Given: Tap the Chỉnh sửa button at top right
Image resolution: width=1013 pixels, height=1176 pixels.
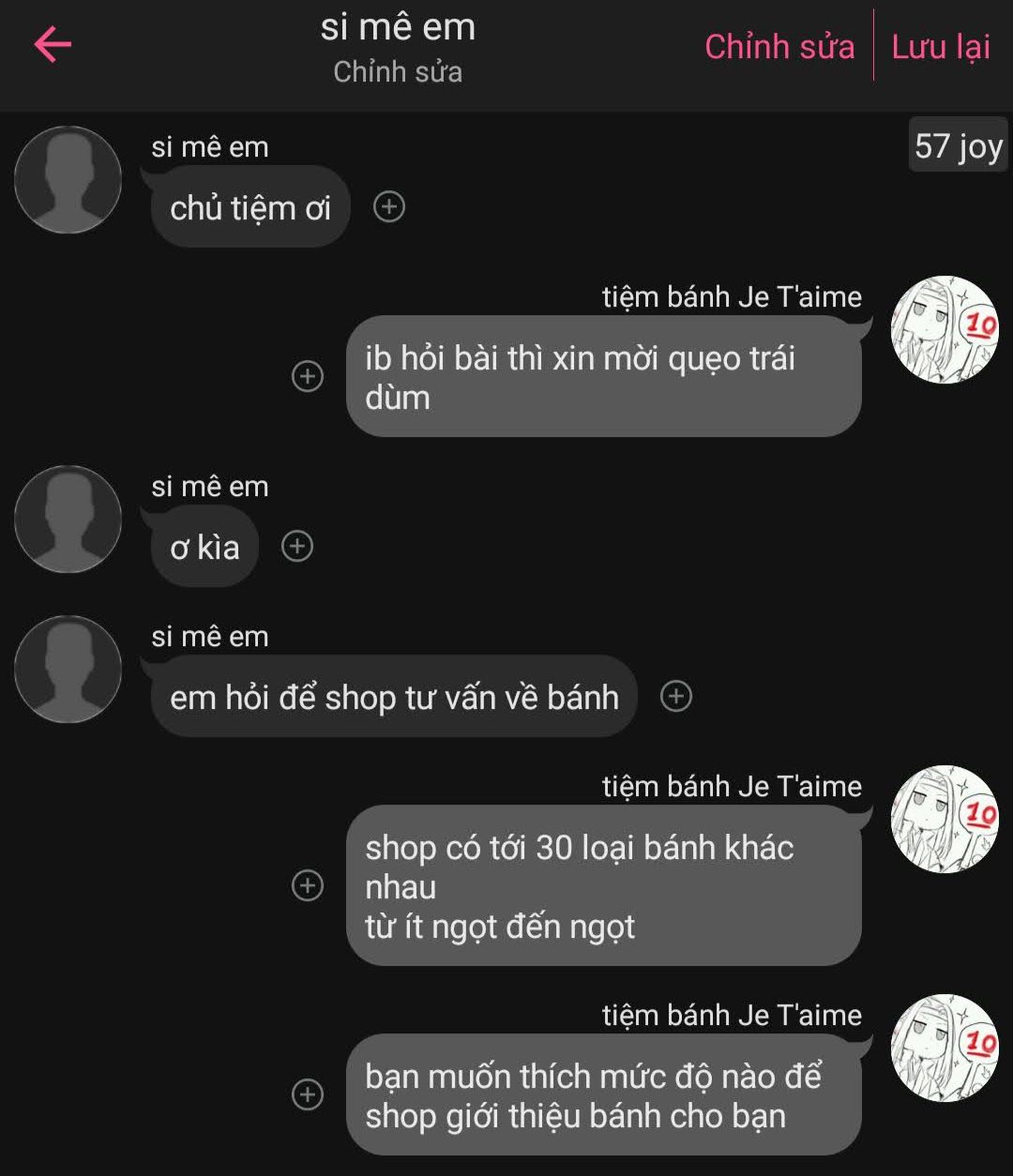Looking at the screenshot, I should coord(779,47).
